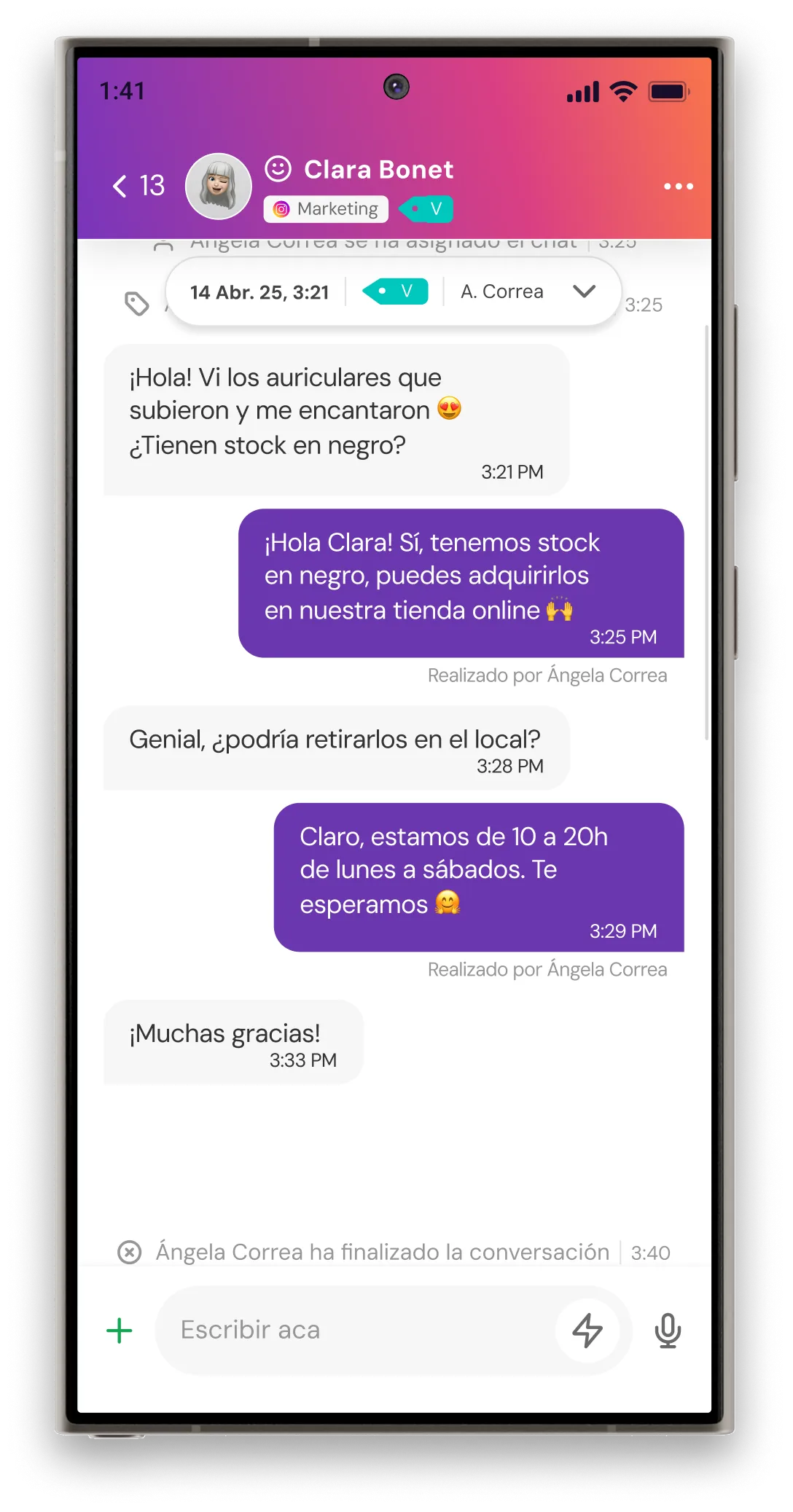Tap the Marketing channel chip

326,209
